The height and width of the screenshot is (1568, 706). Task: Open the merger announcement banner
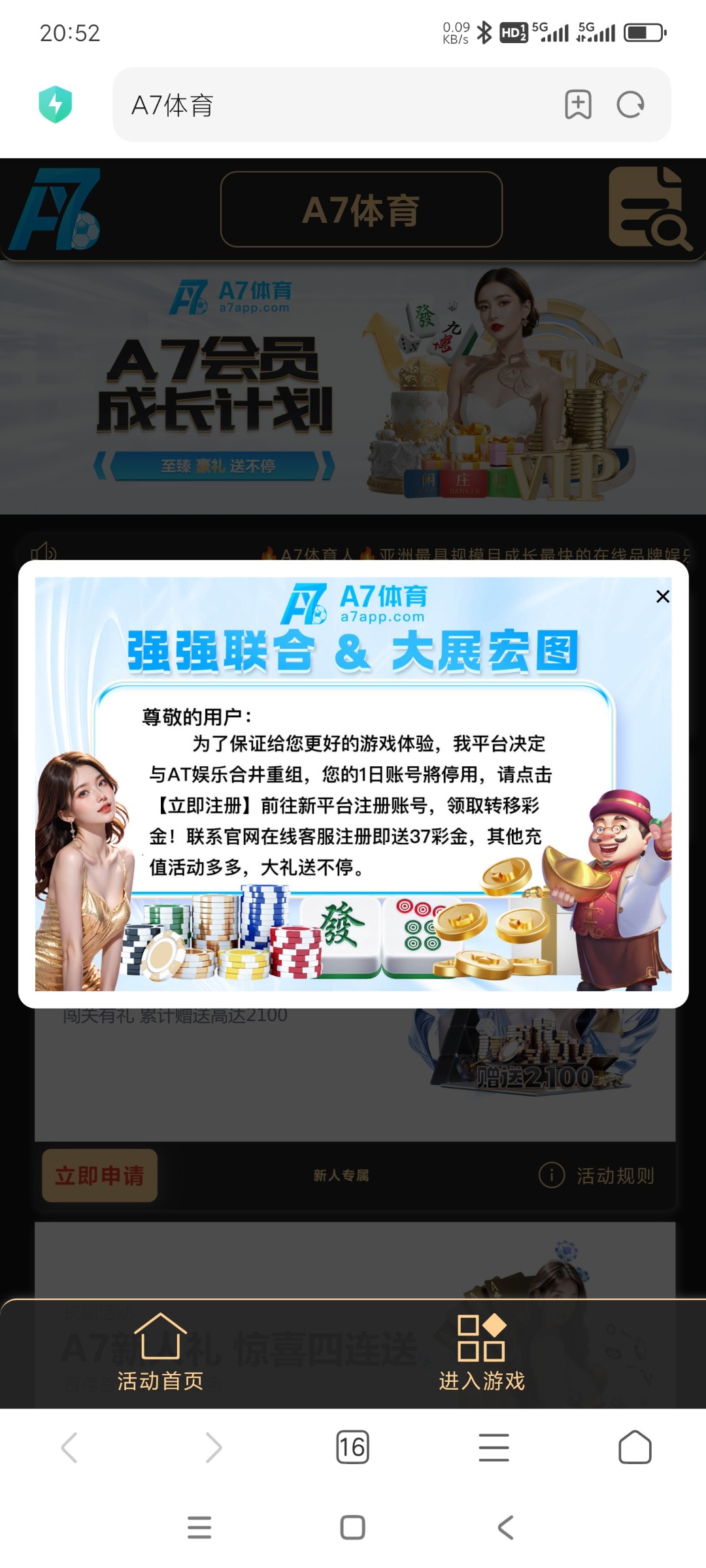[x=353, y=784]
